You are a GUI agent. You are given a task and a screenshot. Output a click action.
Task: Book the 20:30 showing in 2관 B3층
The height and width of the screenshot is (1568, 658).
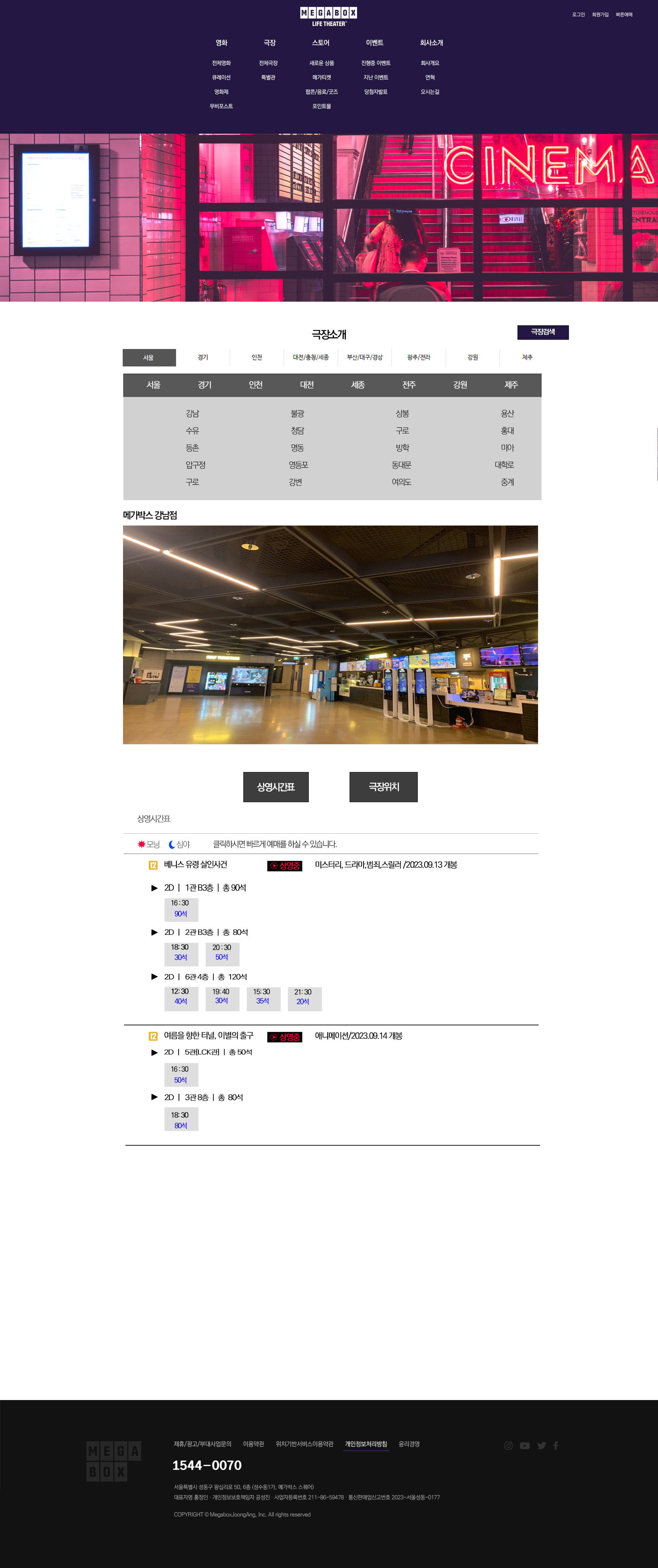pos(222,953)
